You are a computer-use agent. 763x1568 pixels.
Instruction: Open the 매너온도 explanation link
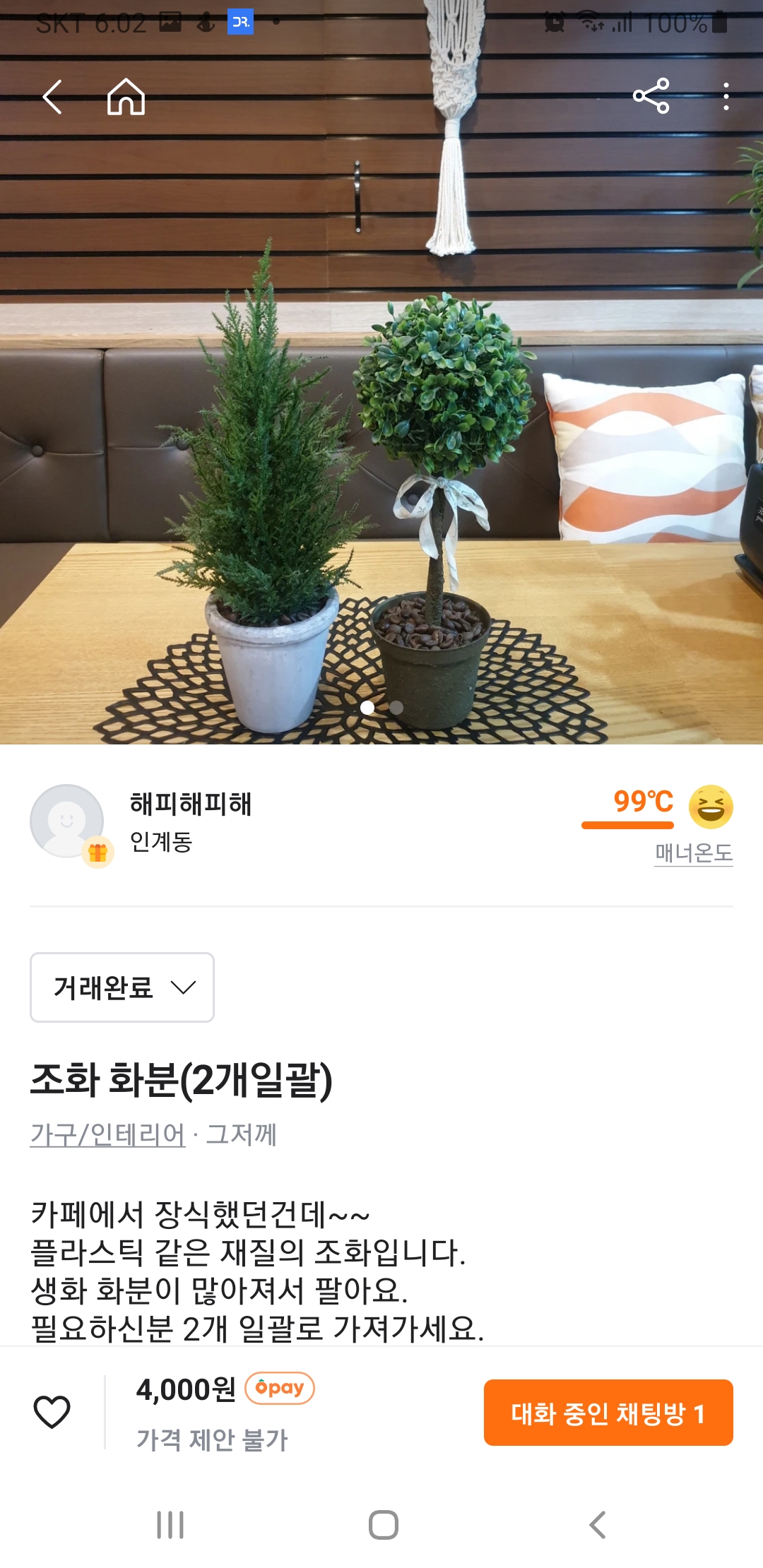(x=693, y=853)
